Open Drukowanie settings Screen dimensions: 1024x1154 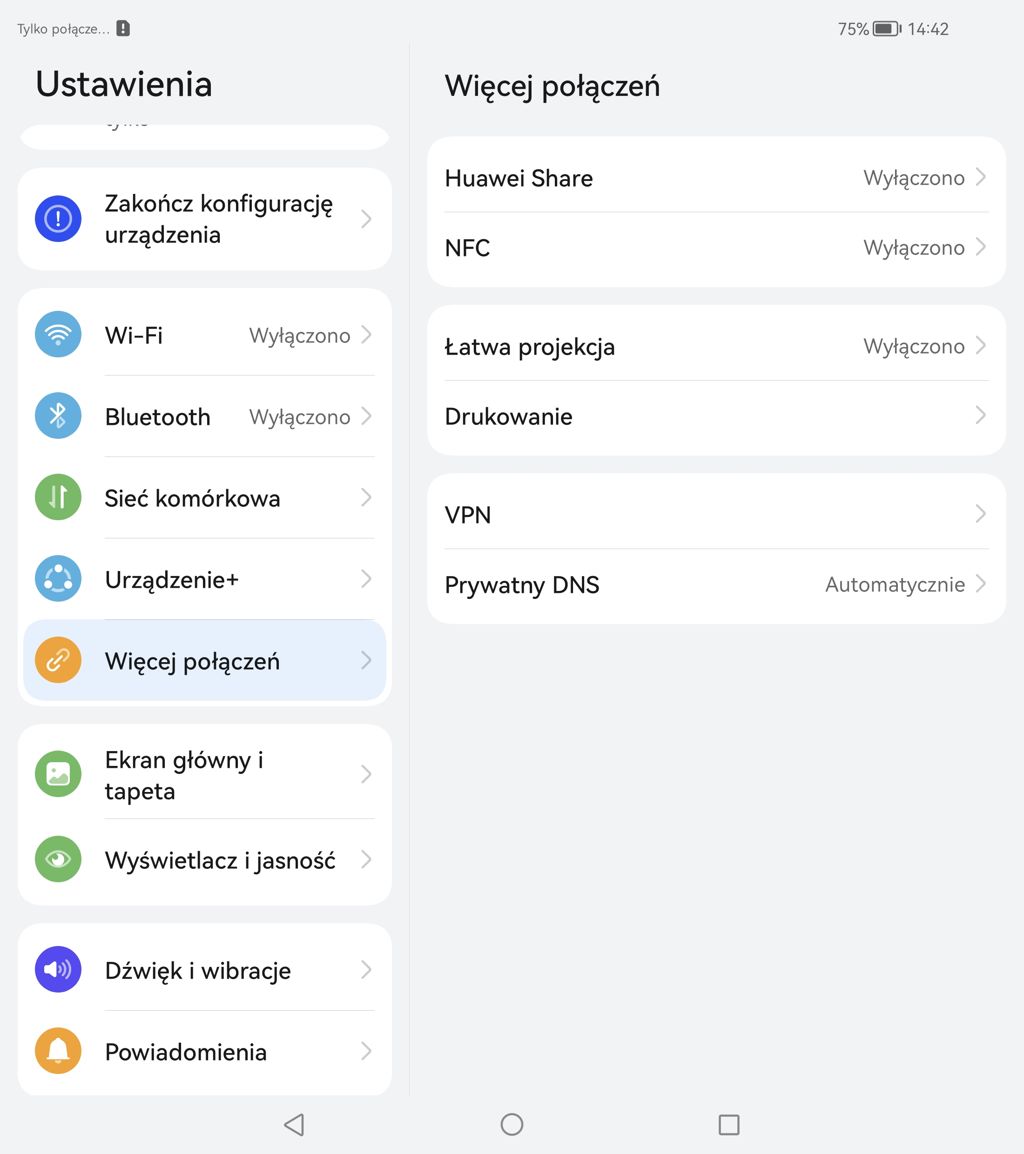[x=715, y=416]
